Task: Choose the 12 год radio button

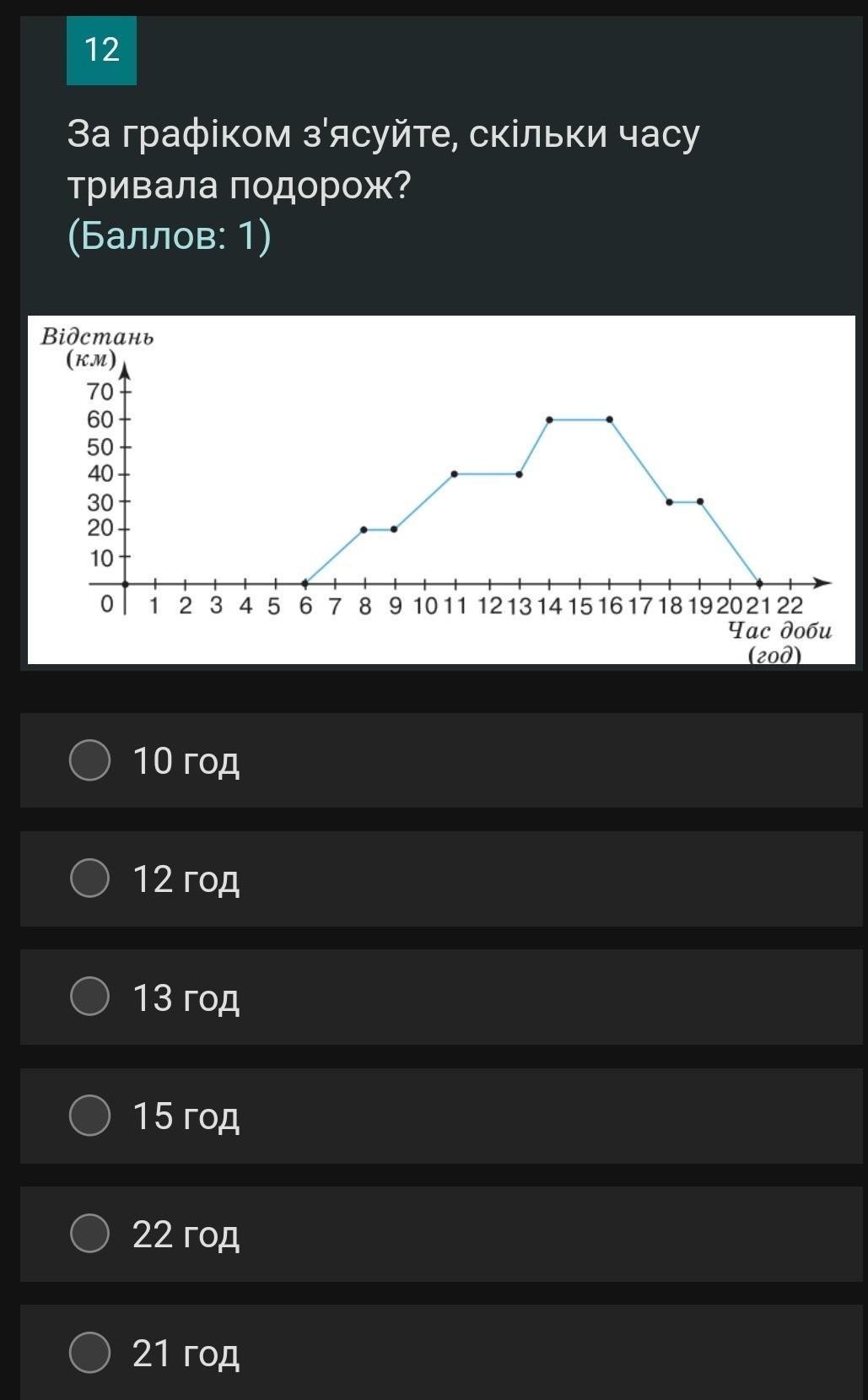Action: click(x=90, y=878)
